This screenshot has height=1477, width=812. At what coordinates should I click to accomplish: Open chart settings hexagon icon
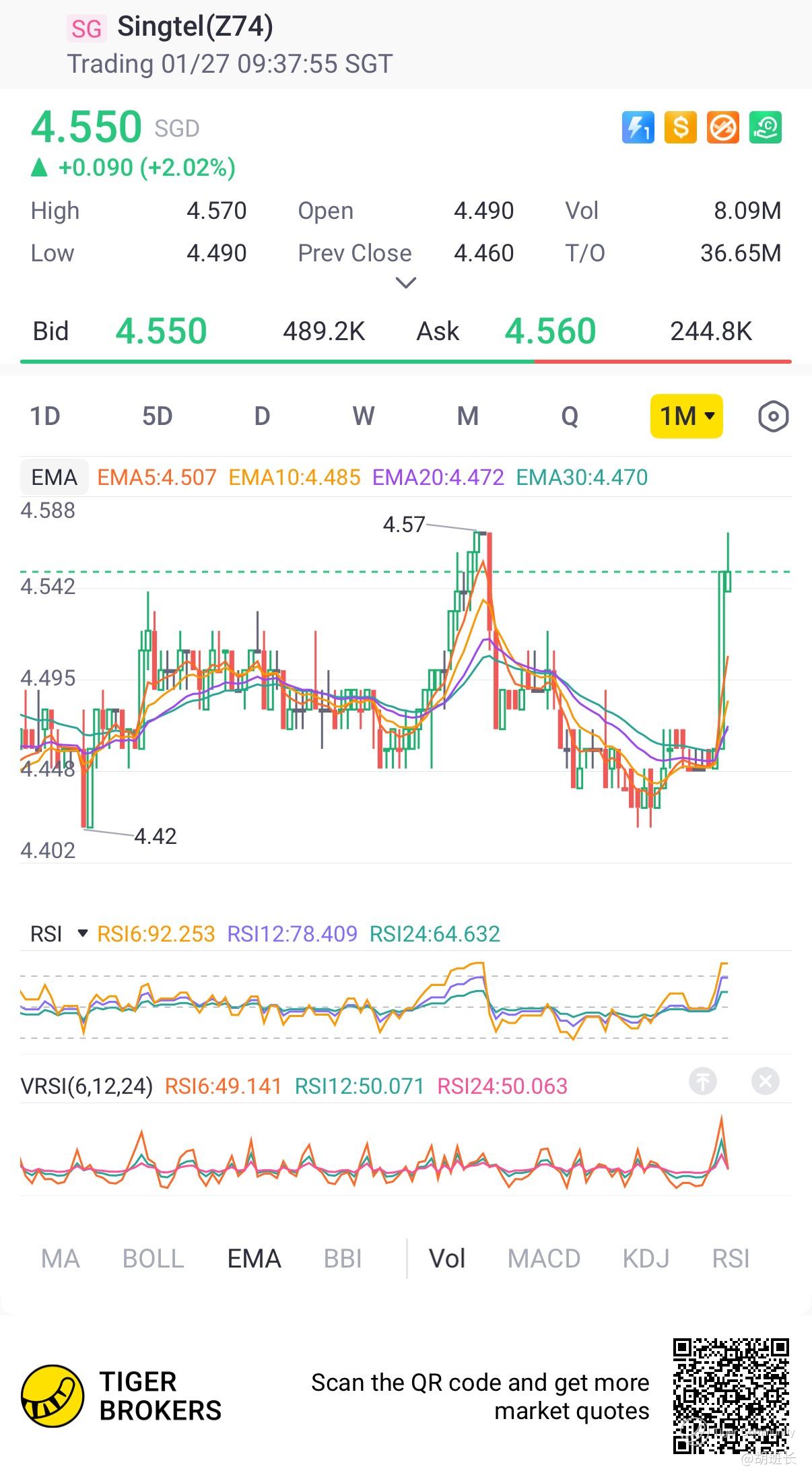click(773, 416)
